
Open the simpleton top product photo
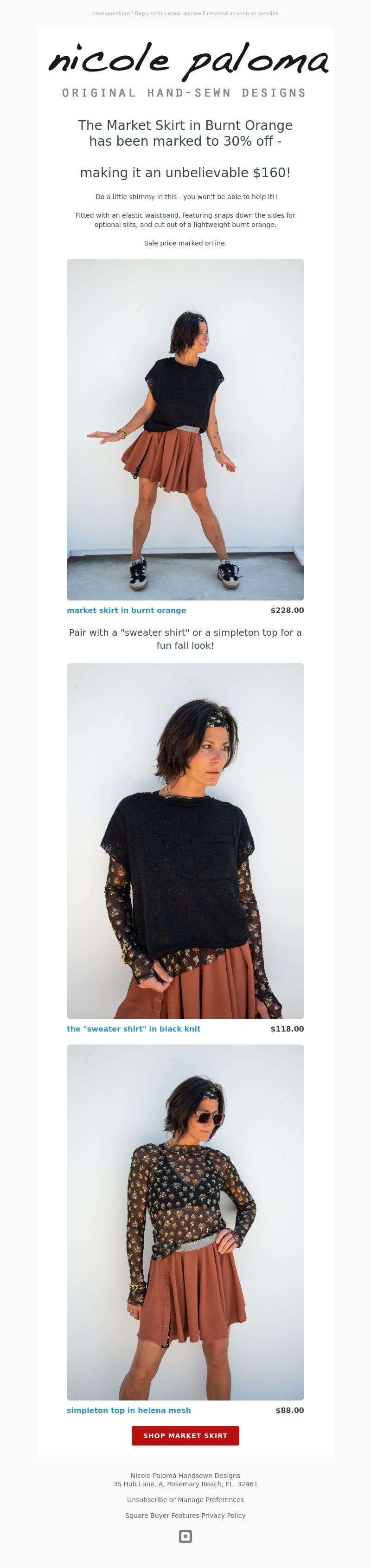(x=185, y=1222)
